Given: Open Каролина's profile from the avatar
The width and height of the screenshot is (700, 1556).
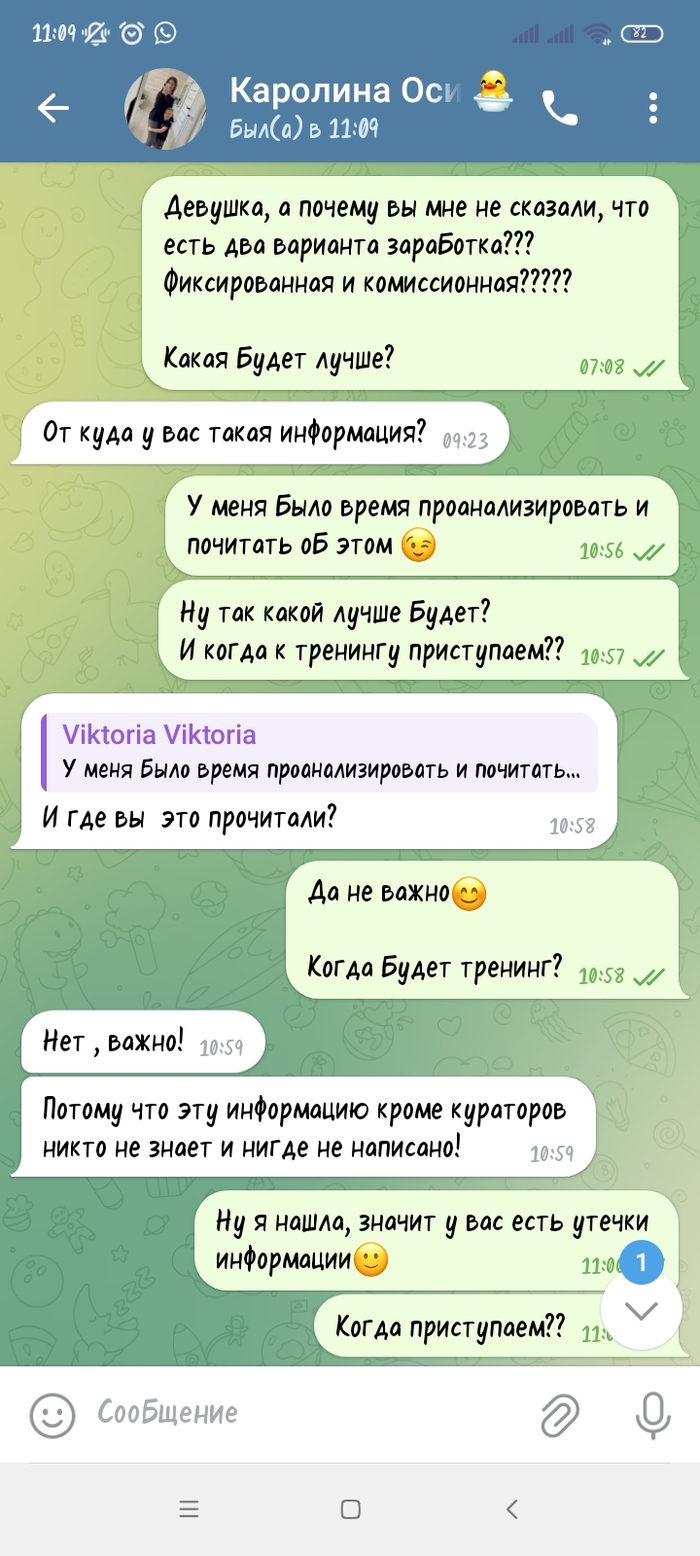Looking at the screenshot, I should [165, 108].
